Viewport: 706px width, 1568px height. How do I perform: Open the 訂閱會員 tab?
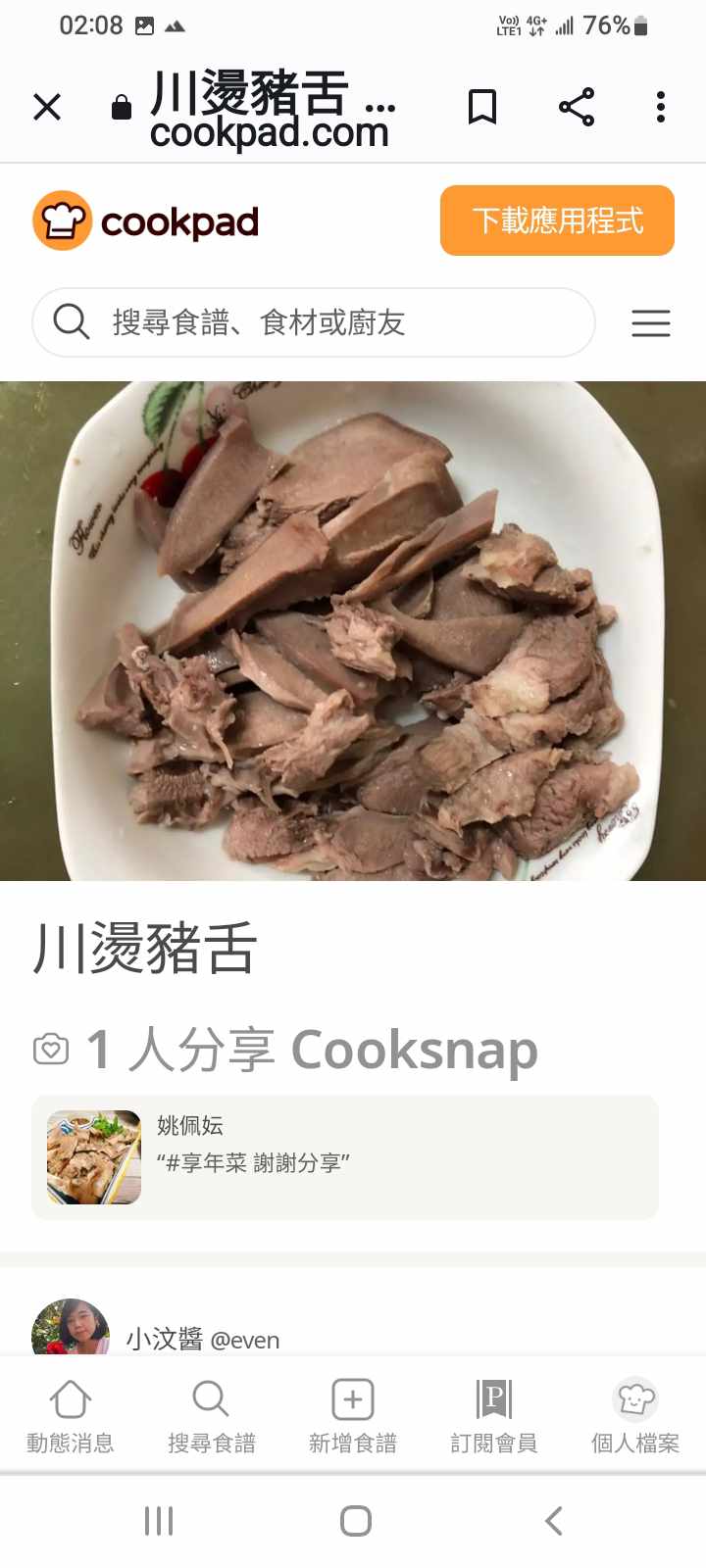pos(494,1415)
